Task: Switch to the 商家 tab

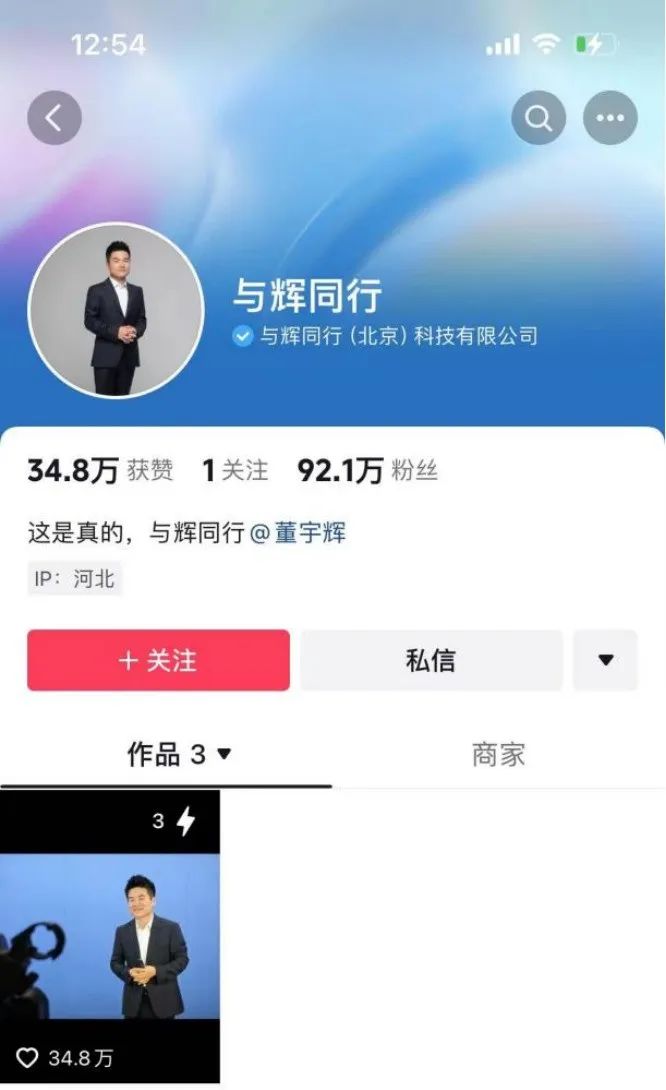Action: pyautogui.click(x=498, y=755)
